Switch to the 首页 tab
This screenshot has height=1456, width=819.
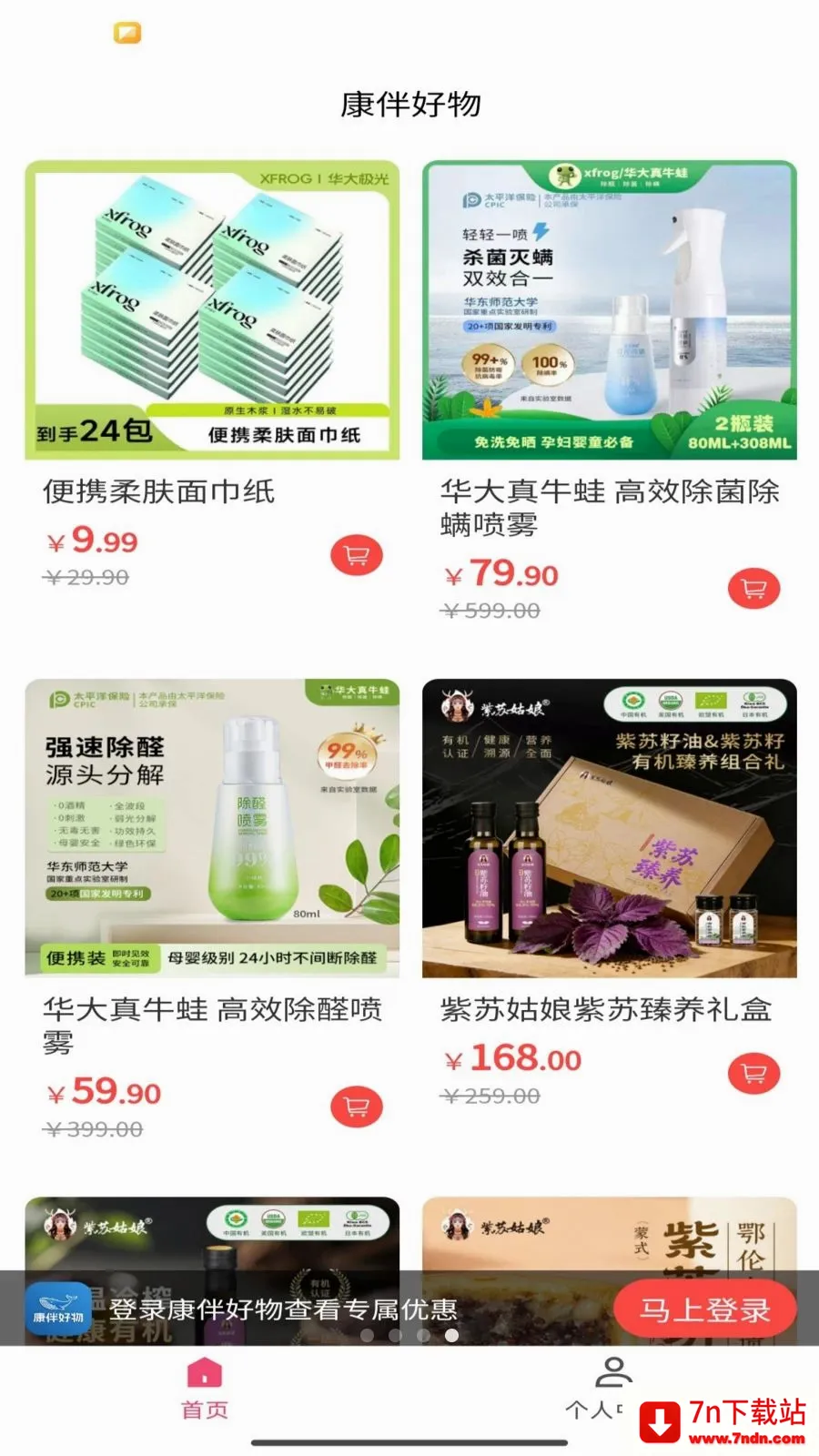coord(205,1390)
